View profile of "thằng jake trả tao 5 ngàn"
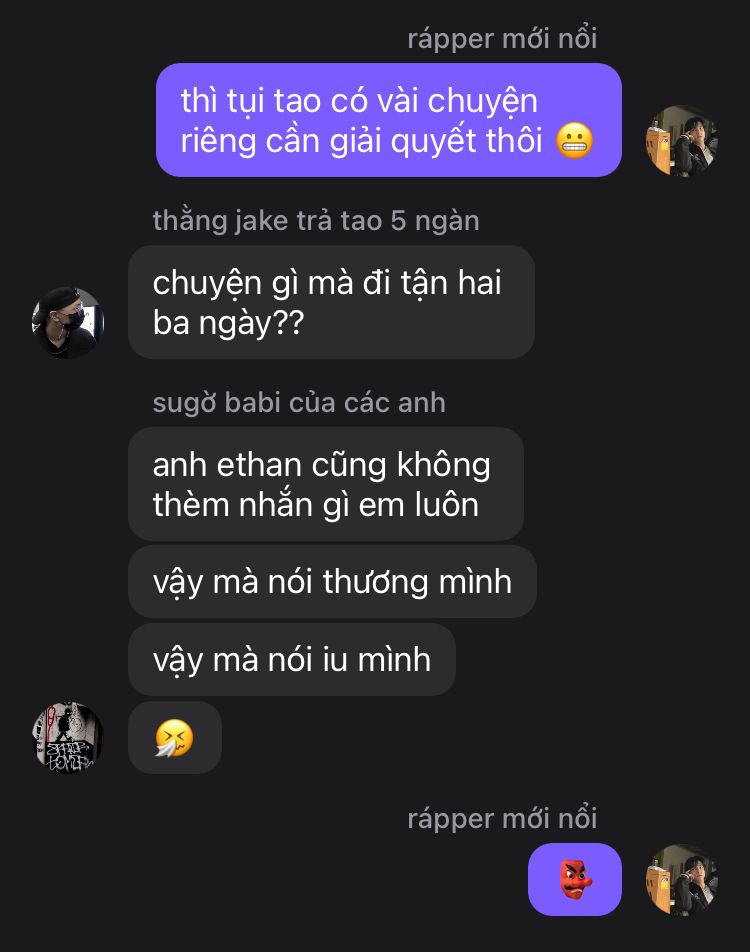The width and height of the screenshot is (750, 952). click(68, 322)
